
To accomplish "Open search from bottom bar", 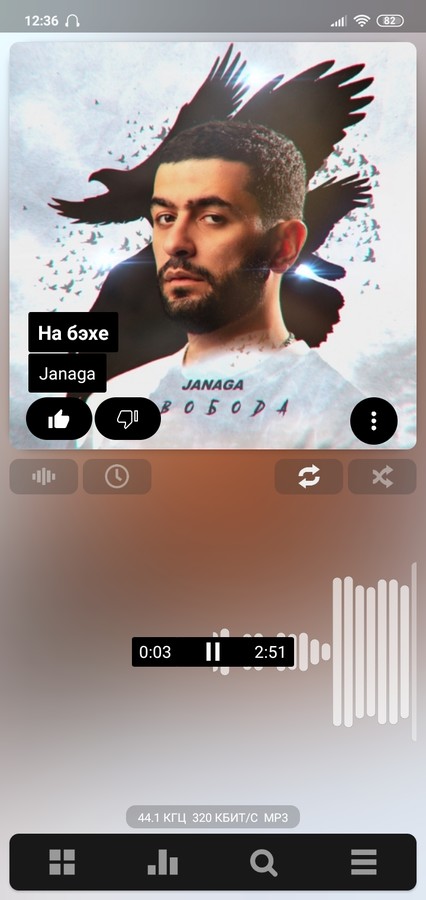I will pos(264,863).
